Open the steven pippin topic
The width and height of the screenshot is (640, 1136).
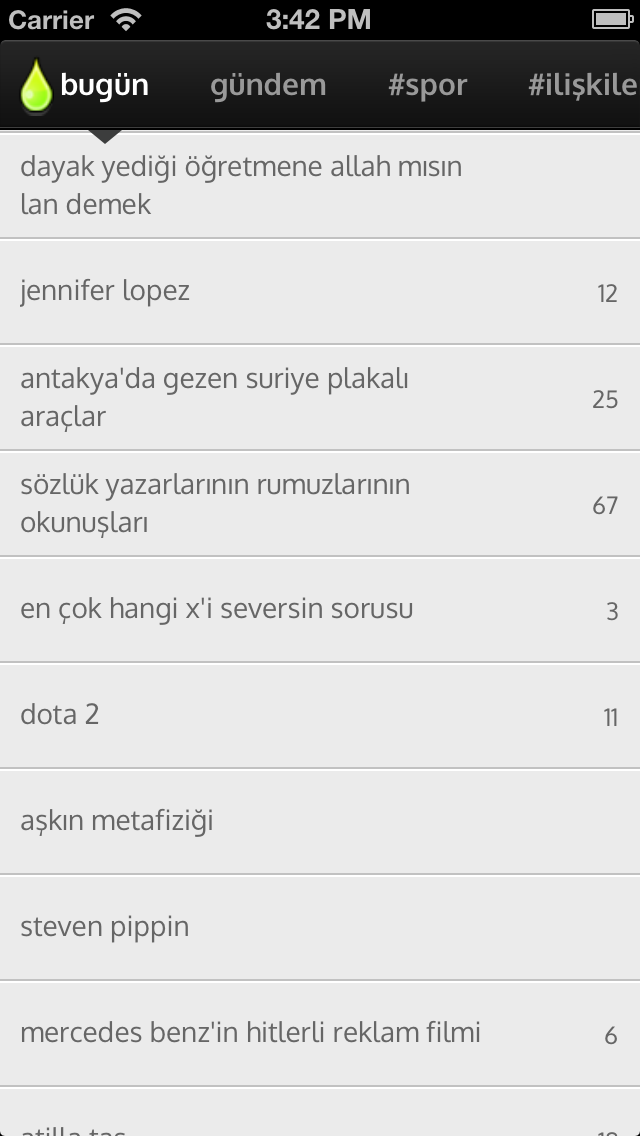coord(320,927)
